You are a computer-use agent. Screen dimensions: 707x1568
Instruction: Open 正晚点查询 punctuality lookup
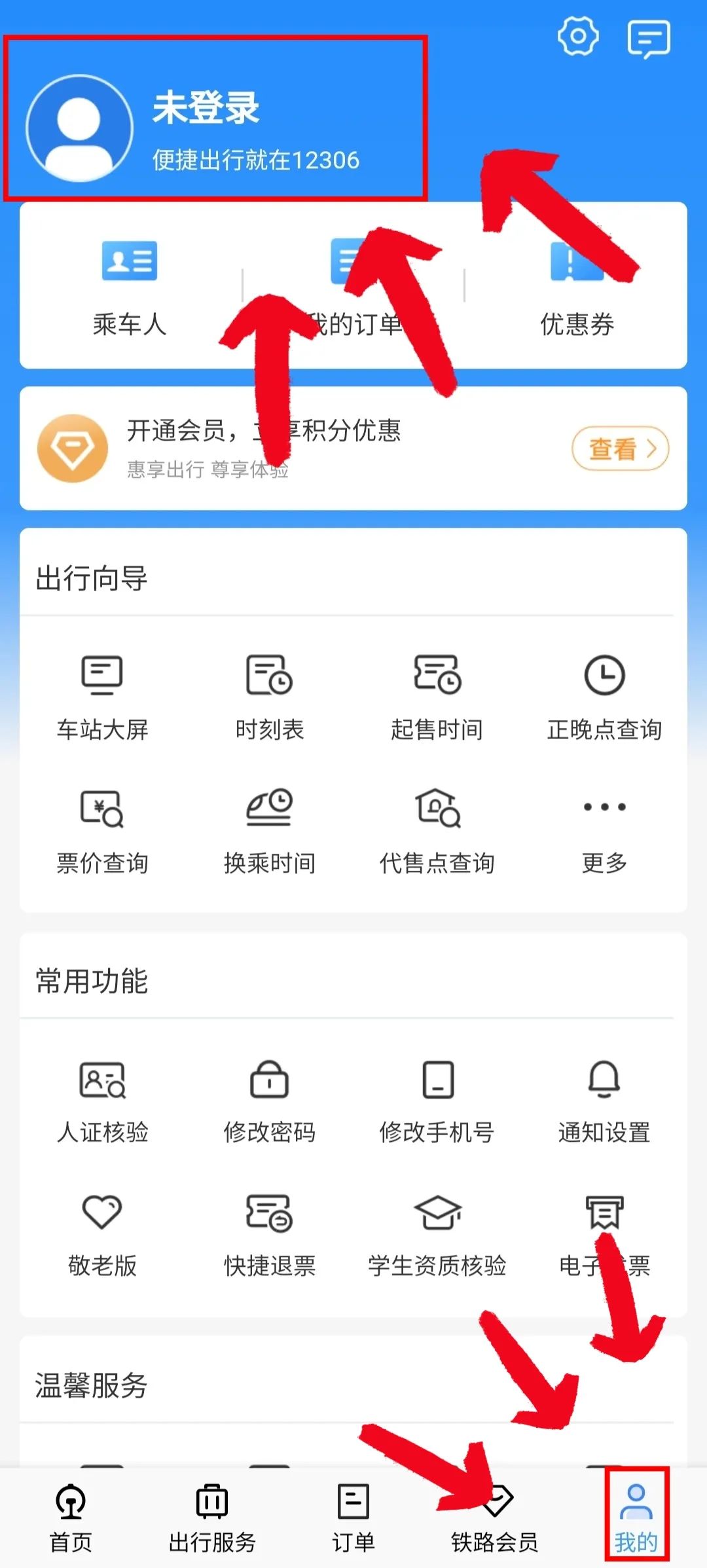(604, 694)
